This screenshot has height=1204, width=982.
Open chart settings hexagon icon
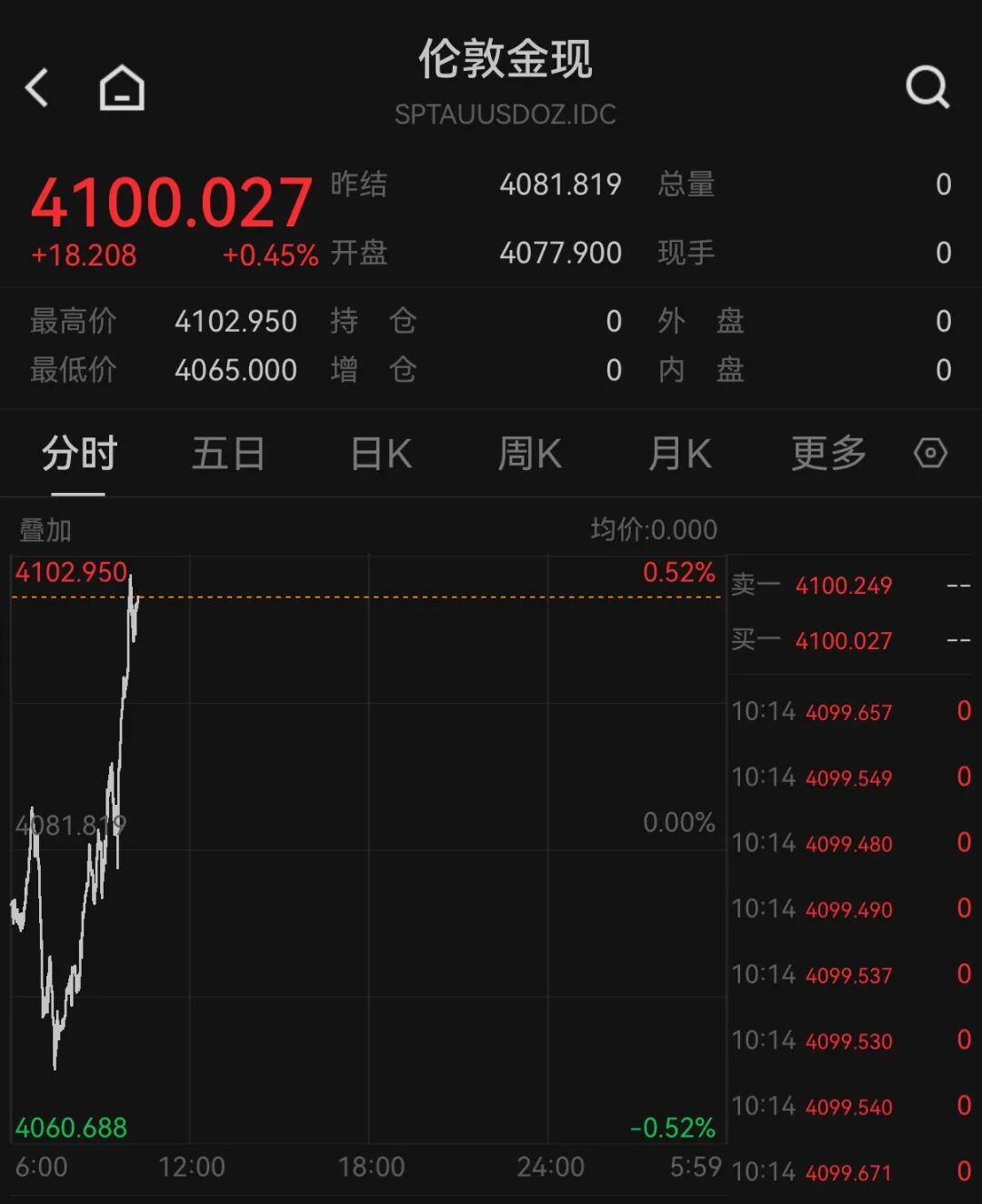coord(930,453)
